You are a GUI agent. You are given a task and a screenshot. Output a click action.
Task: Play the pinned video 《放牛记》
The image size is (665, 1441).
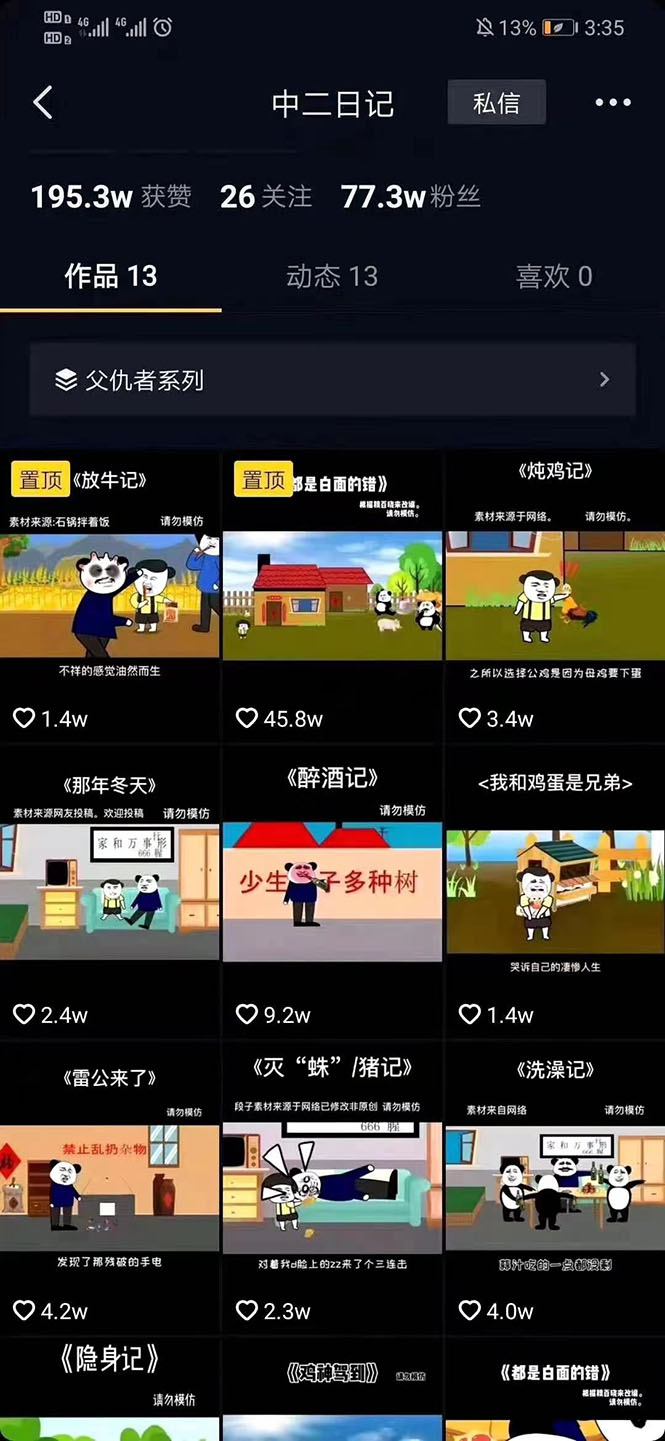tap(109, 595)
